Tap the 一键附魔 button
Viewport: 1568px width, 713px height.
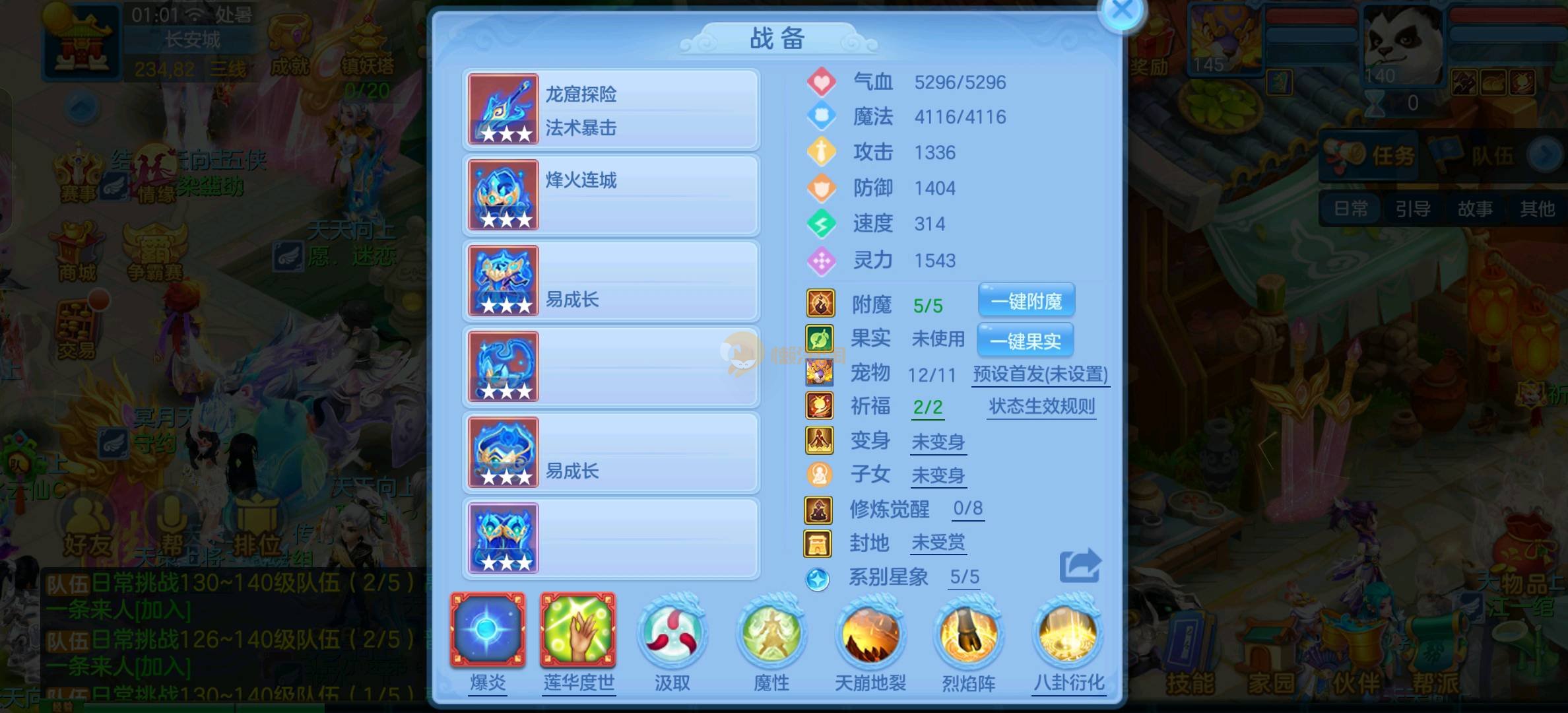[1026, 301]
